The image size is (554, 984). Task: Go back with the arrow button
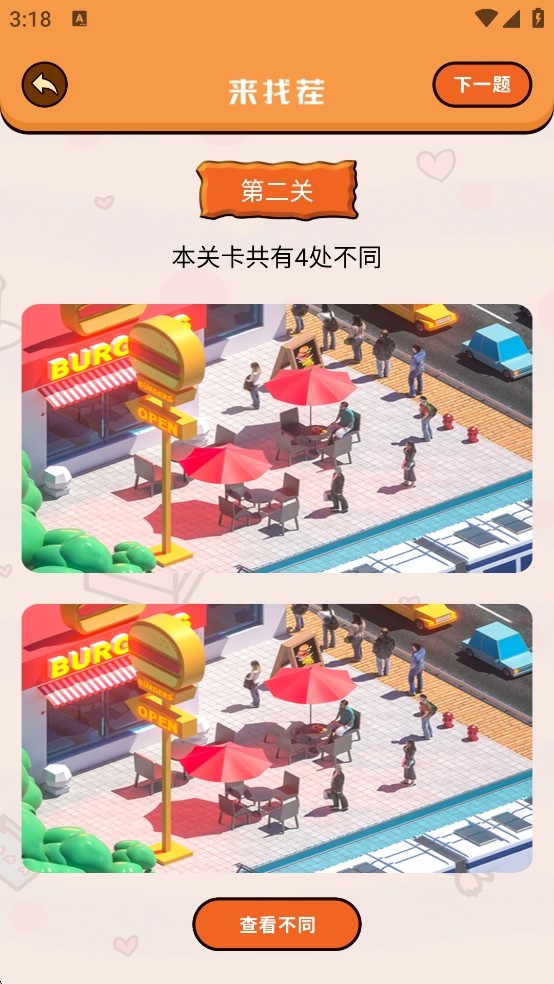click(45, 85)
